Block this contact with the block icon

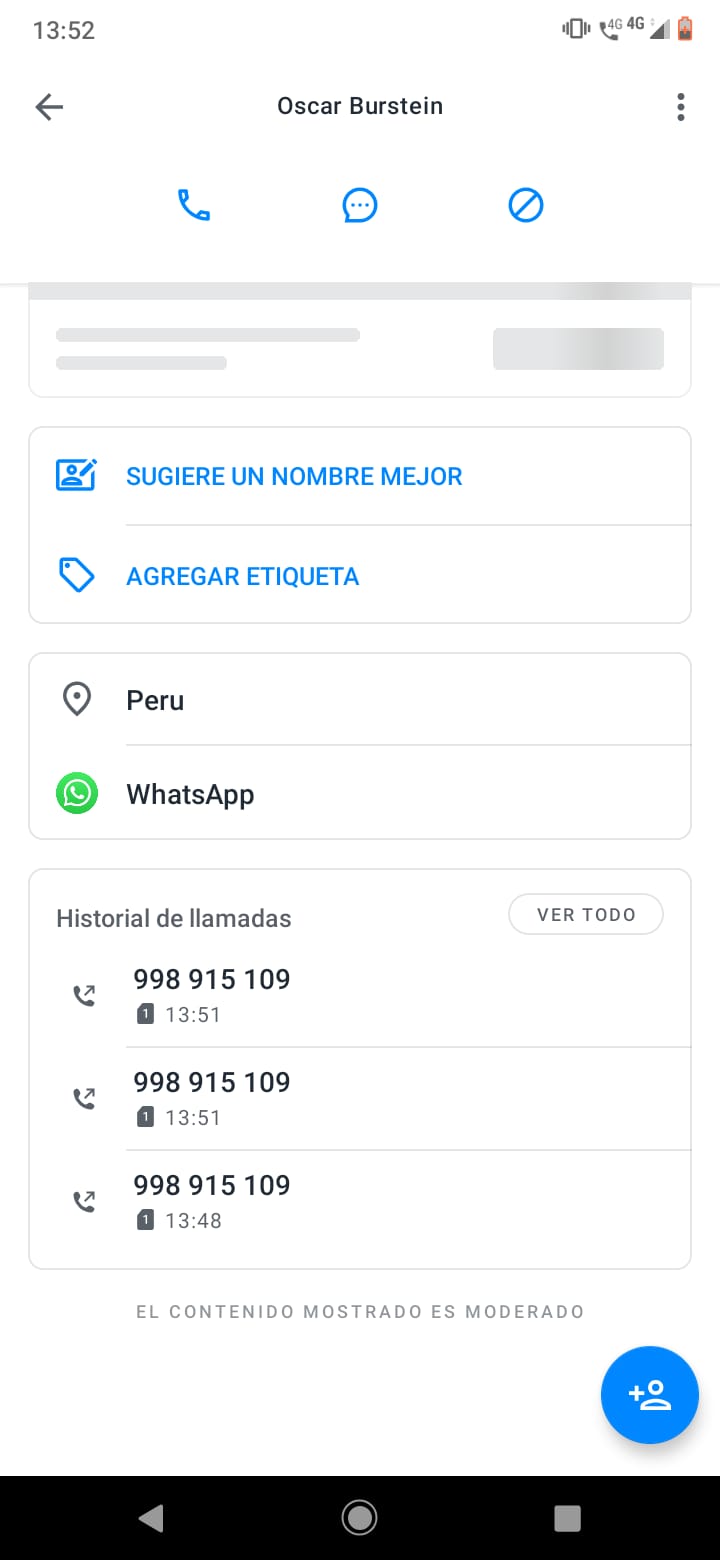tap(526, 206)
